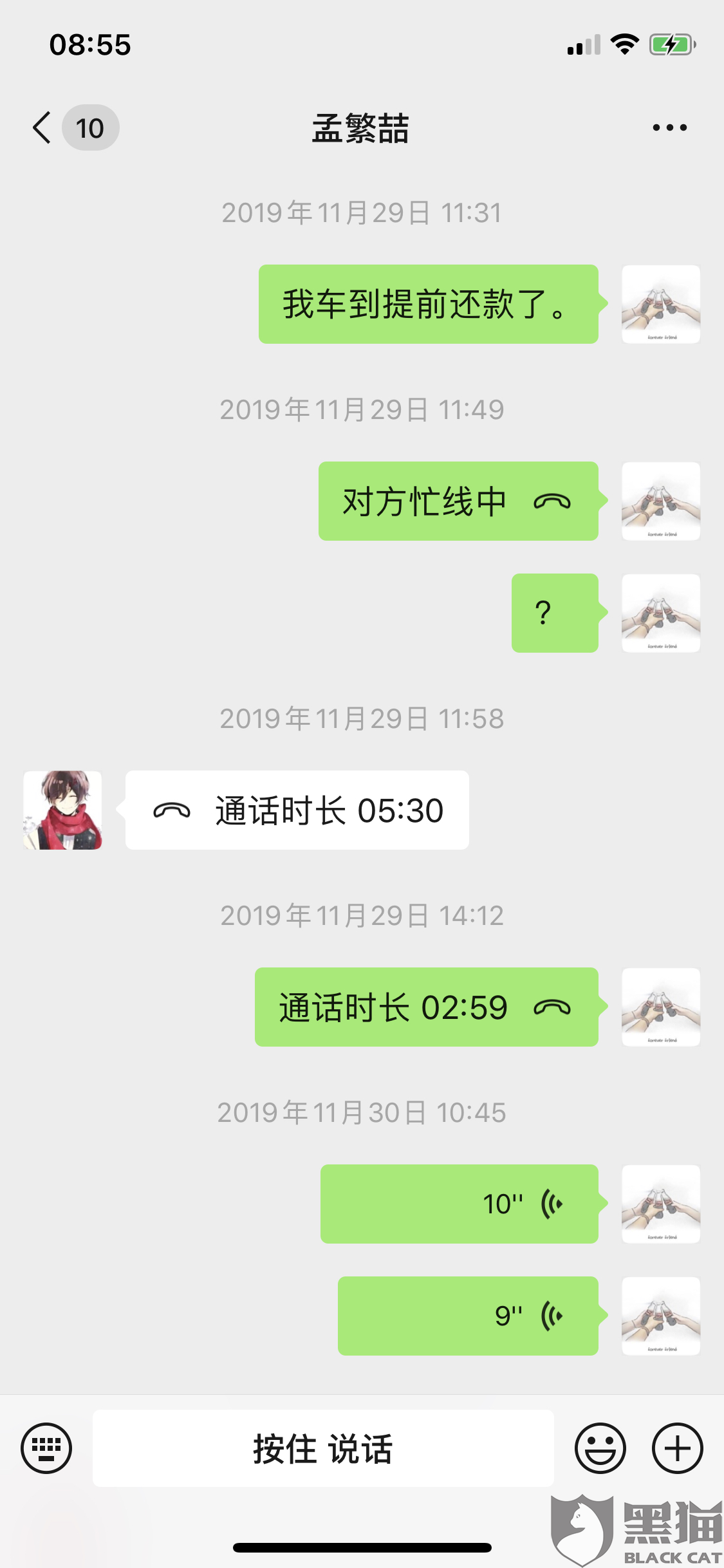
Task: Call back from 通话时长 05:30 record
Action: (297, 810)
